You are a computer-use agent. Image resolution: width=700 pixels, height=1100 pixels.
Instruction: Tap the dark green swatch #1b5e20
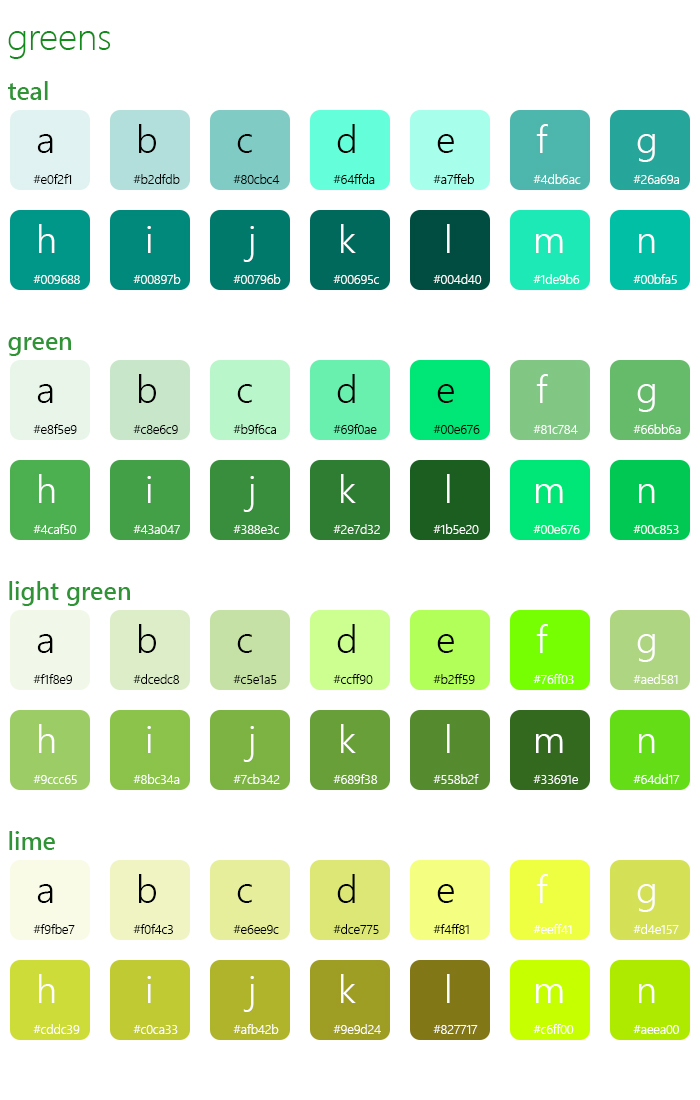450,500
